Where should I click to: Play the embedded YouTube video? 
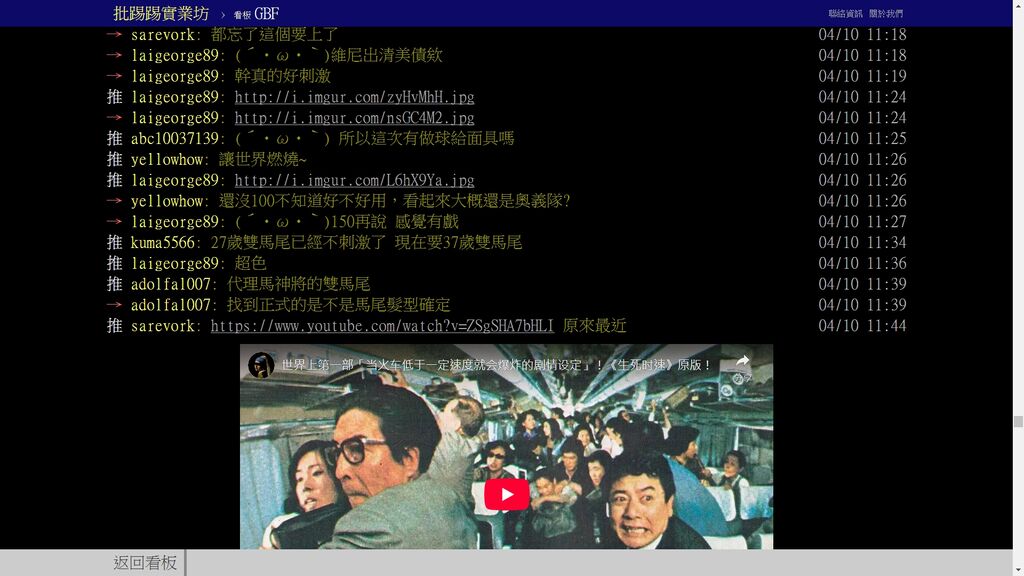pos(506,494)
